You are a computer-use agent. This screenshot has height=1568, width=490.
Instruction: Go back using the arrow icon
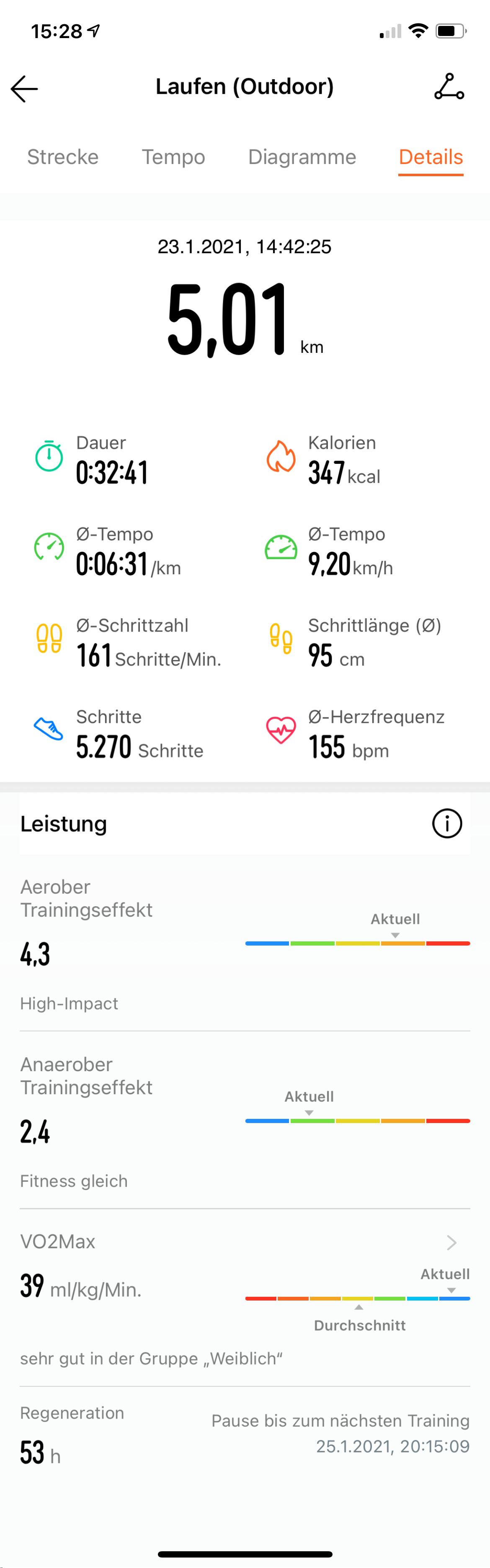pos(24,89)
